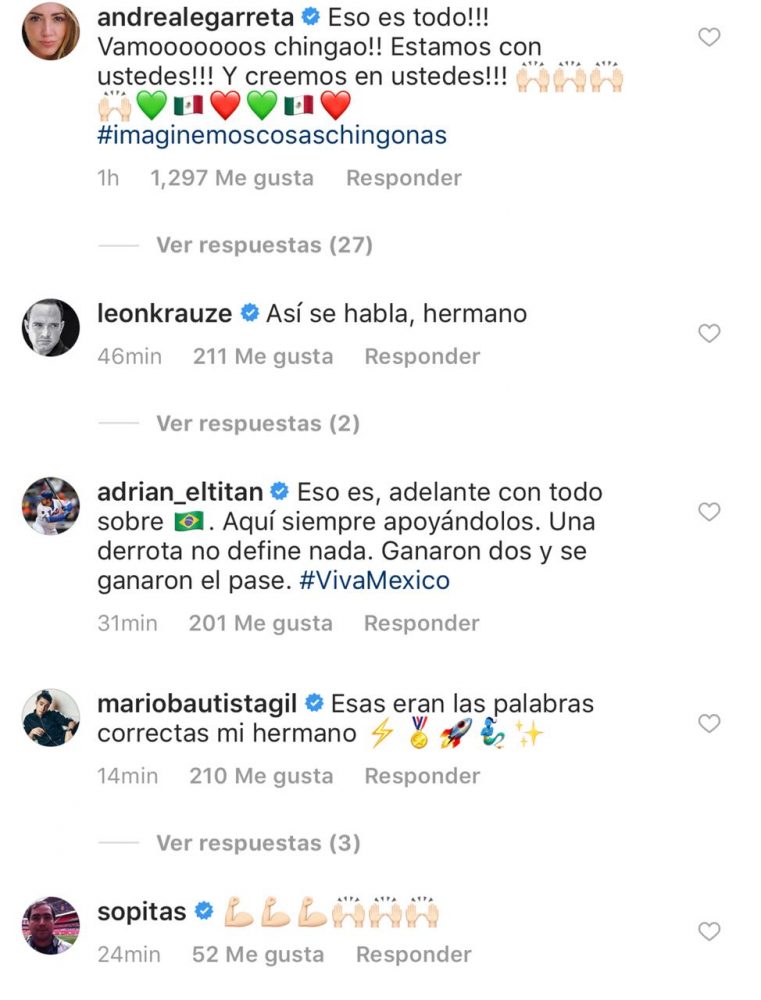Open the sopitas profile avatar
Image resolution: width=761 pixels, height=1000 pixels.
click(50, 925)
